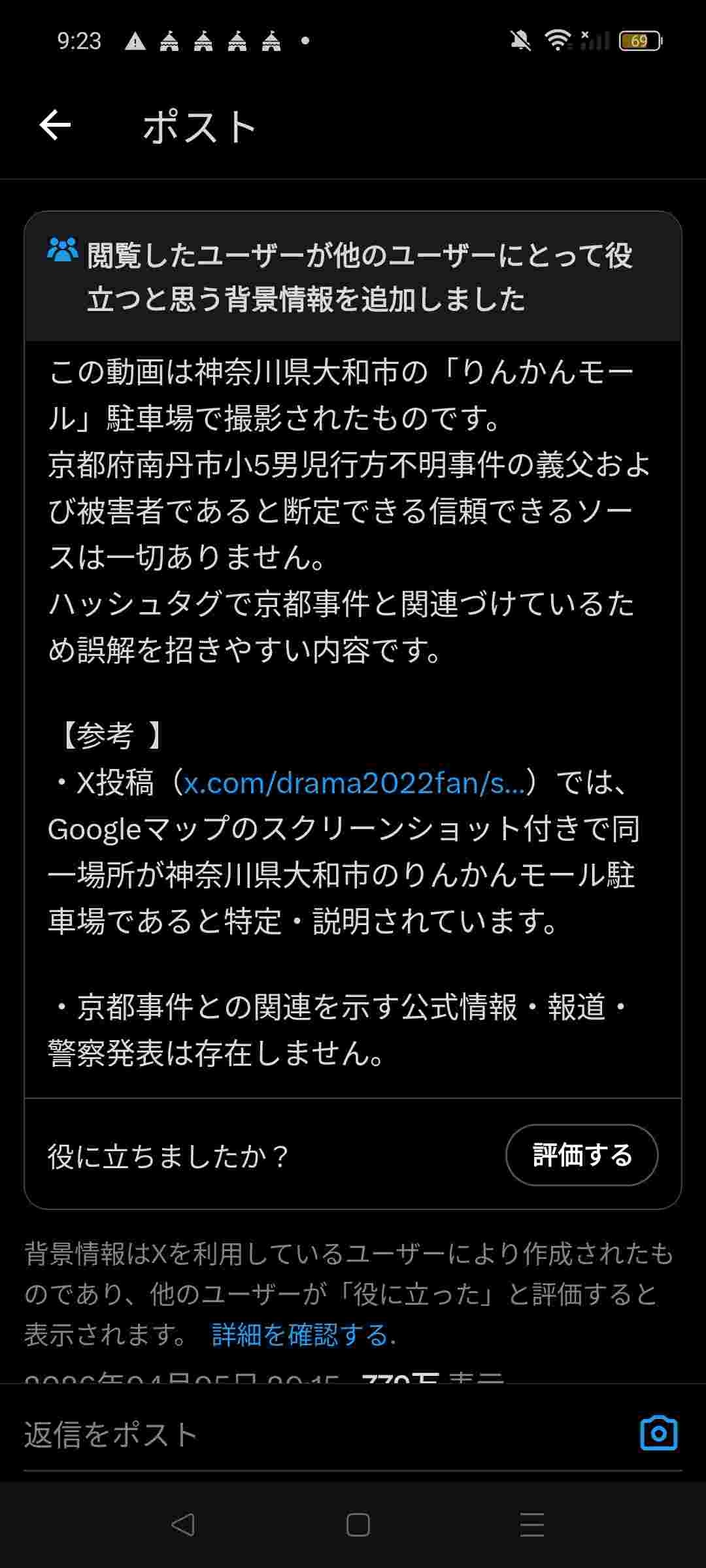The image size is (706, 1568).
Task: Open the x.com/drama2022fan link
Action: point(354,783)
